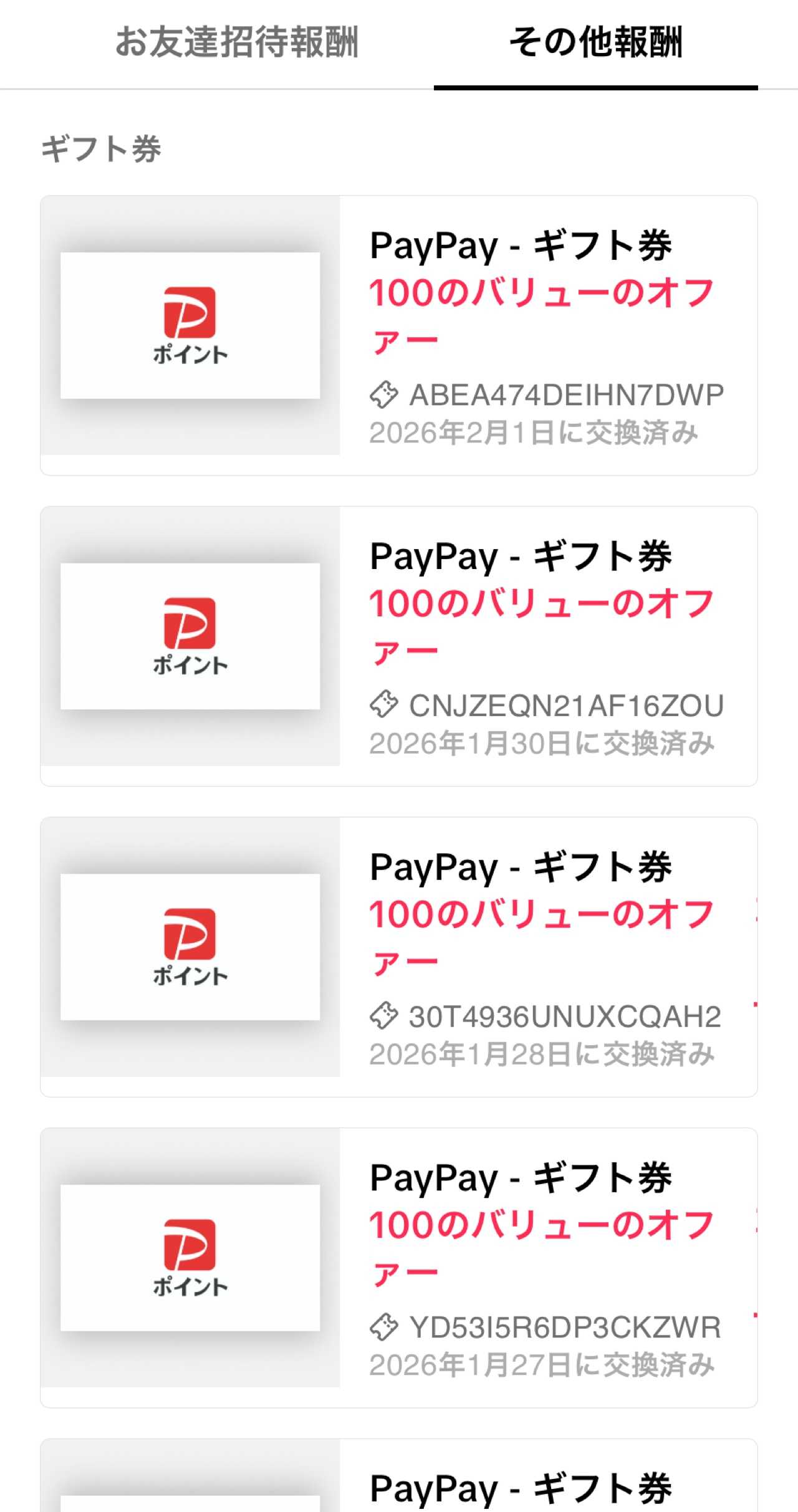Select the その他報酬 tab
This screenshot has width=798, height=1512.
(595, 42)
